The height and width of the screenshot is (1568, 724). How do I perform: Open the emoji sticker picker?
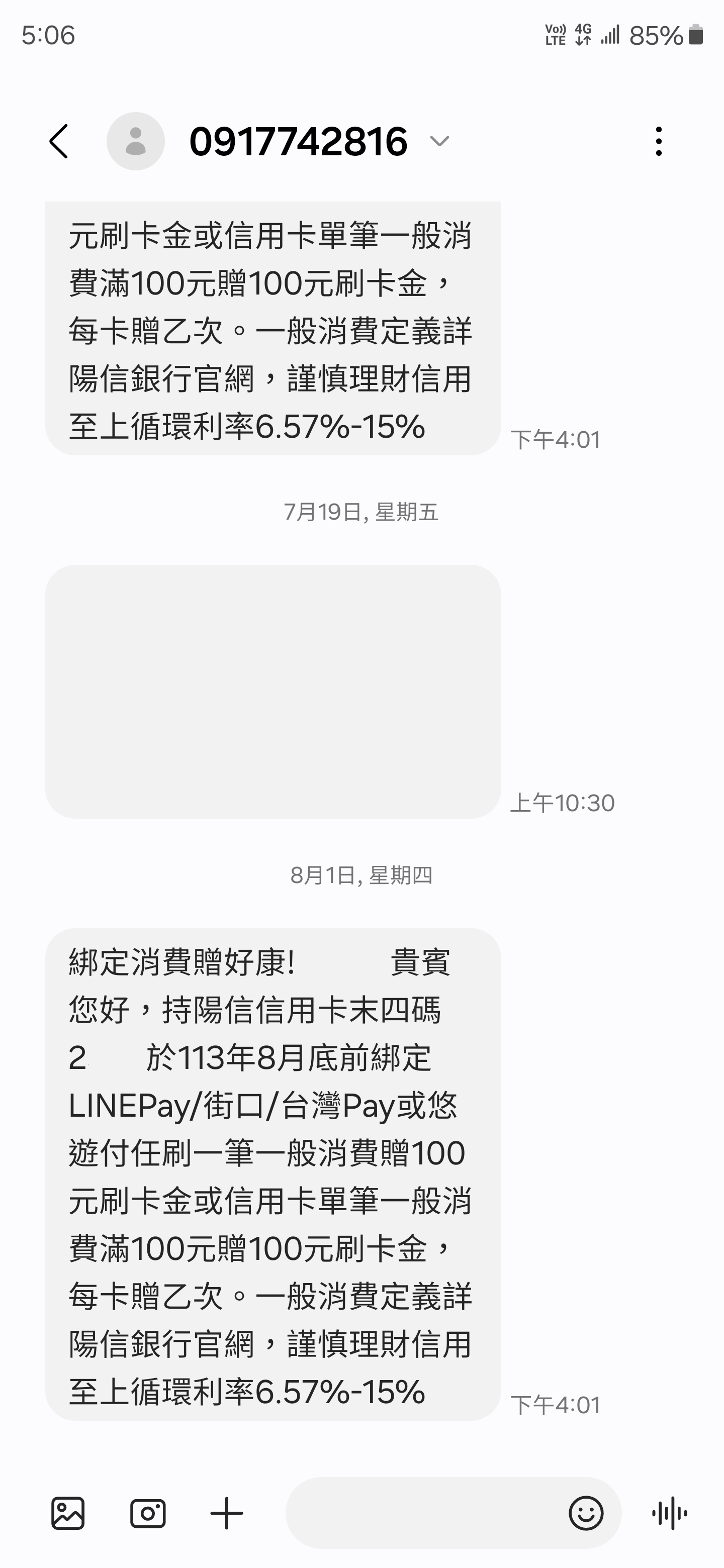[x=586, y=1513]
